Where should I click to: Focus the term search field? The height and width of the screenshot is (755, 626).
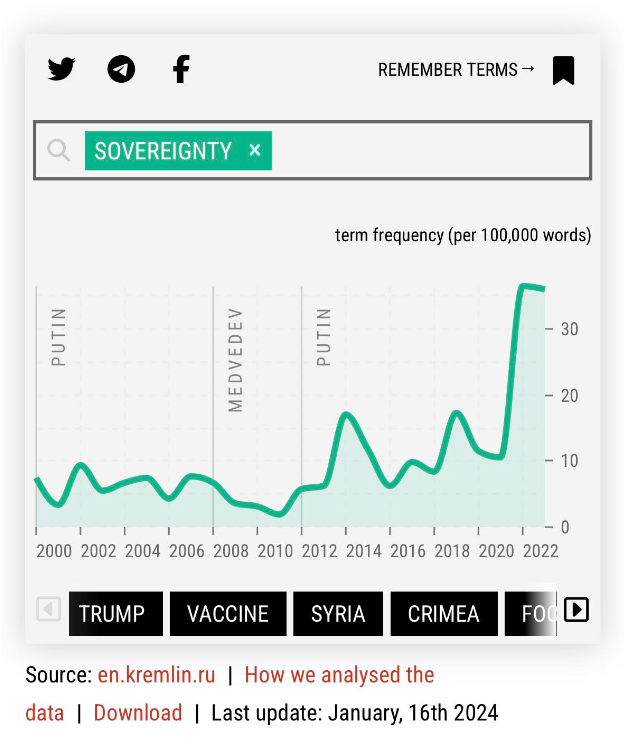(430, 151)
